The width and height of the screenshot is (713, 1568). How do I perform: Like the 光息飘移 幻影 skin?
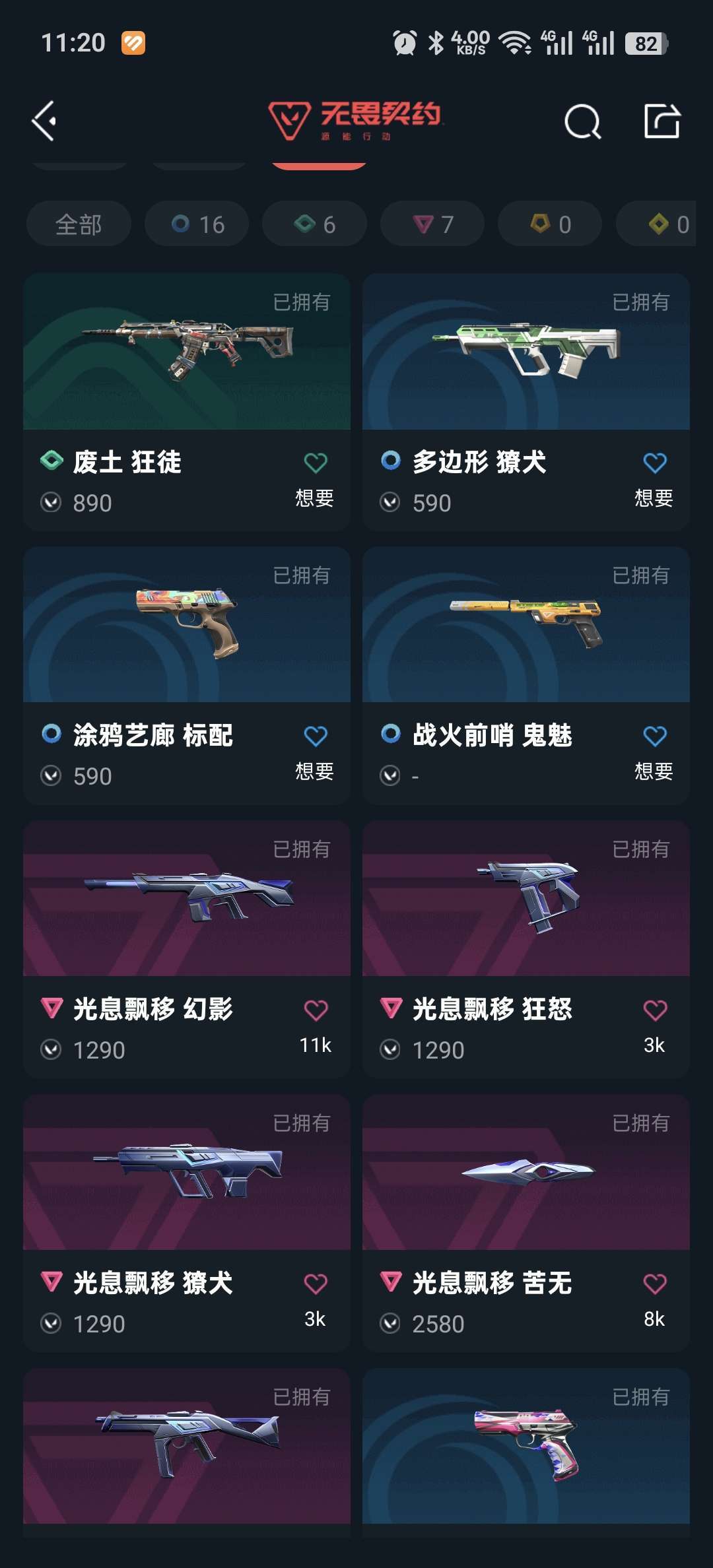[x=315, y=1010]
